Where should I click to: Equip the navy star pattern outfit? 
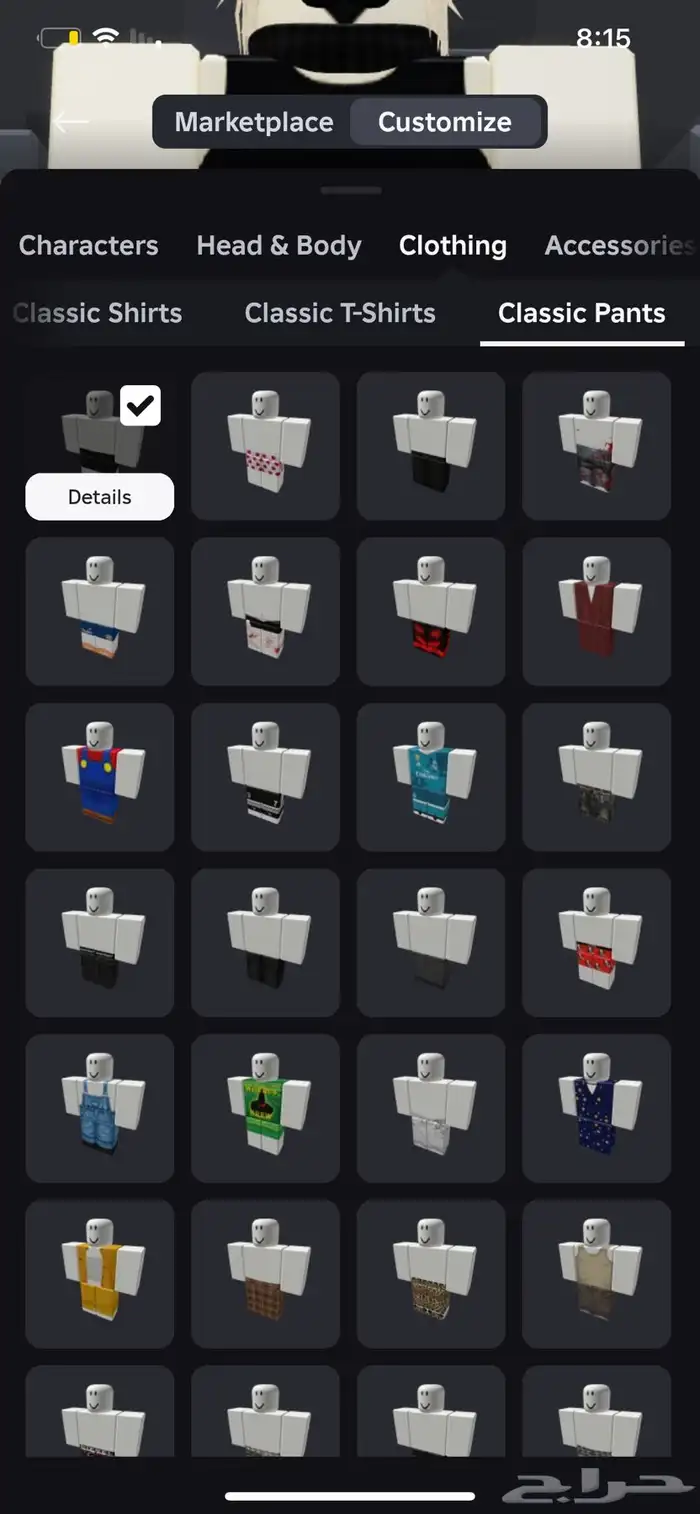click(596, 1108)
